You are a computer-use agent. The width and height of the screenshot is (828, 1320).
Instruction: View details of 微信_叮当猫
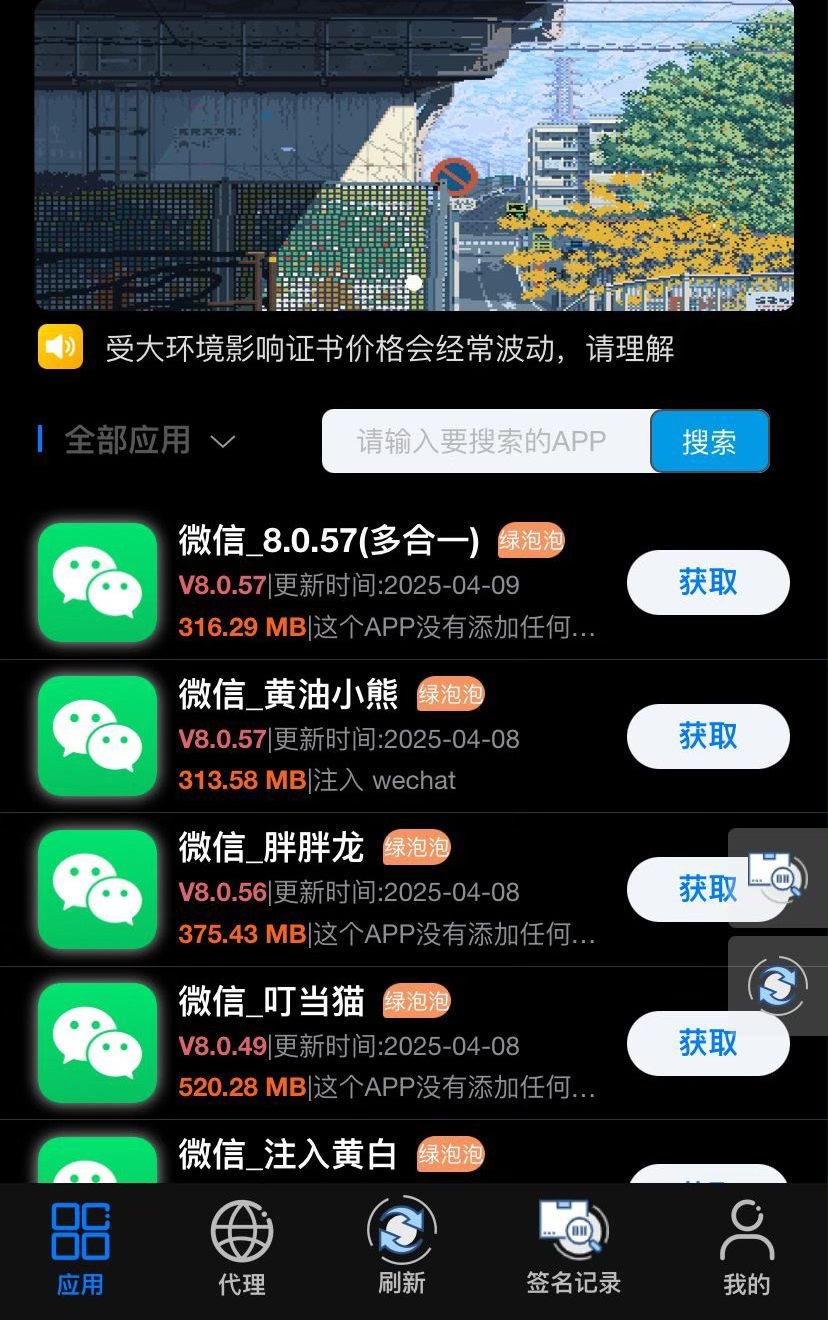pyautogui.click(x=272, y=1001)
